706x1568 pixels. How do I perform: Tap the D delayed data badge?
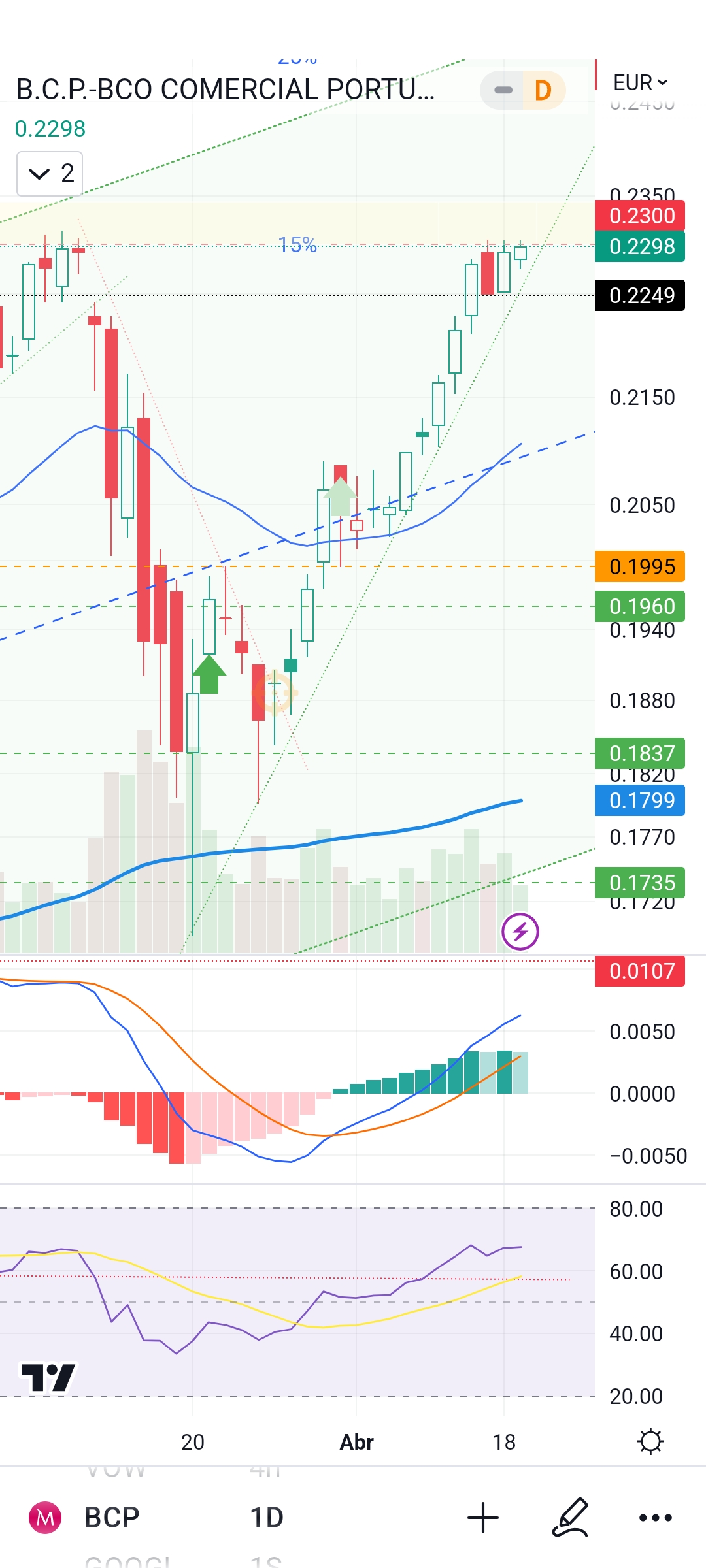543,90
